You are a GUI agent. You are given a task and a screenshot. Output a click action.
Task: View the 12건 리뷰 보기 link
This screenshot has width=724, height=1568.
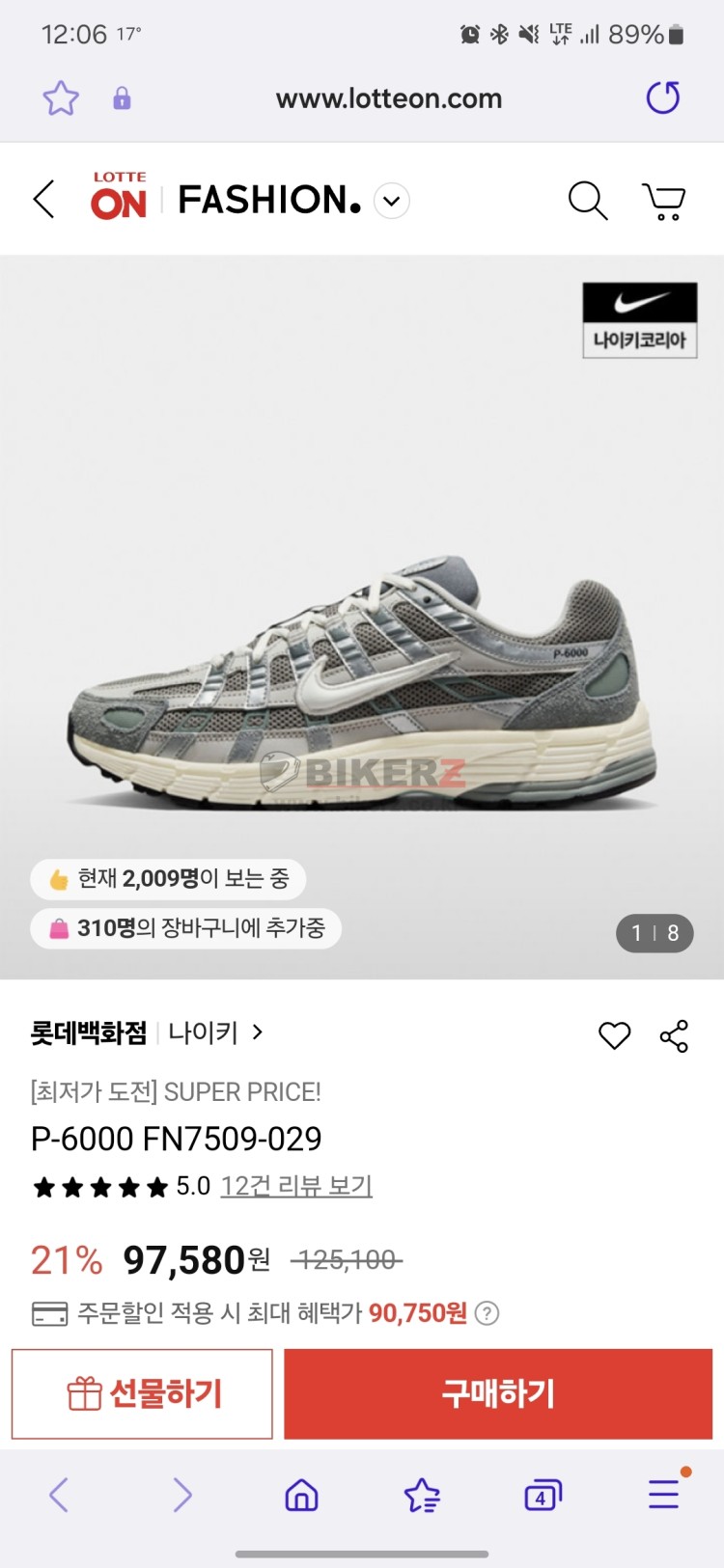pyautogui.click(x=296, y=1186)
